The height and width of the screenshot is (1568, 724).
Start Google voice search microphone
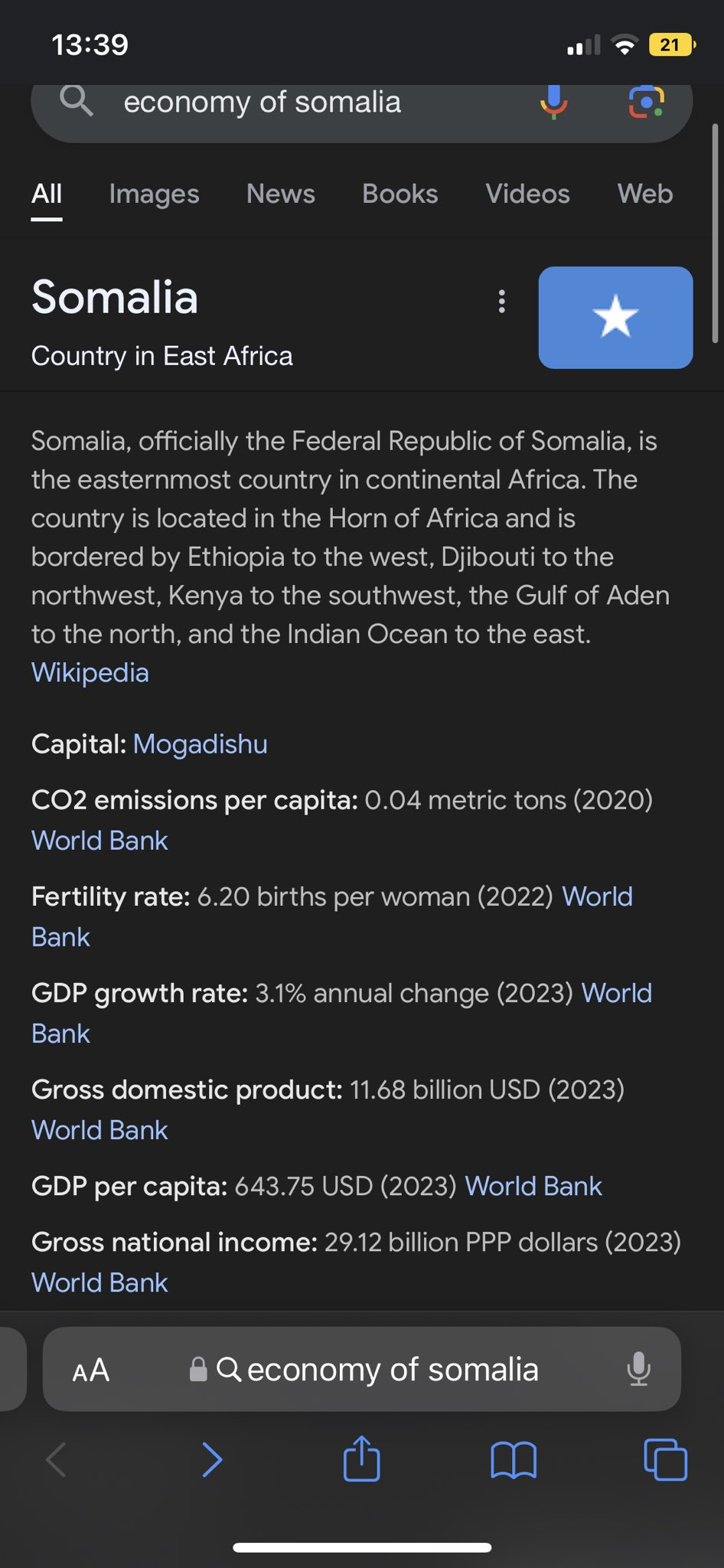click(553, 102)
